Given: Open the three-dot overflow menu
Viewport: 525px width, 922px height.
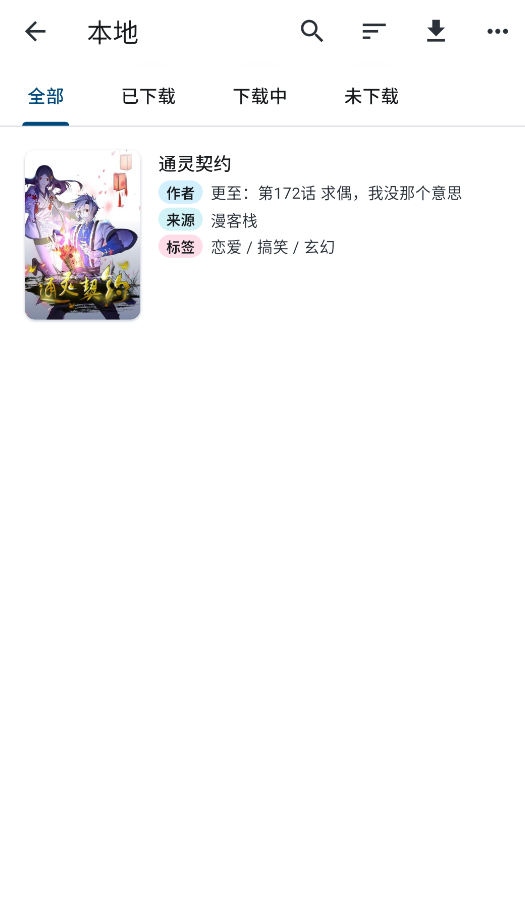Looking at the screenshot, I should click(497, 32).
